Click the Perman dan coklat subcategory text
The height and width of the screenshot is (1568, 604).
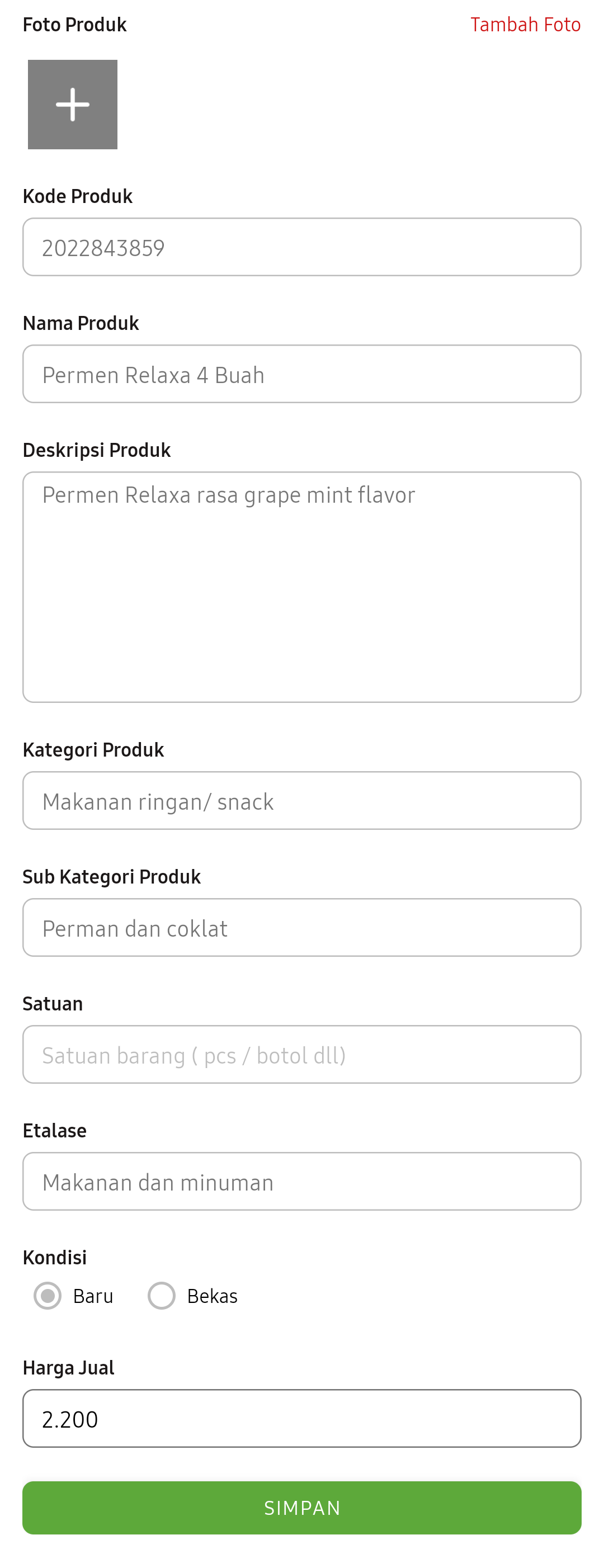coord(135,927)
